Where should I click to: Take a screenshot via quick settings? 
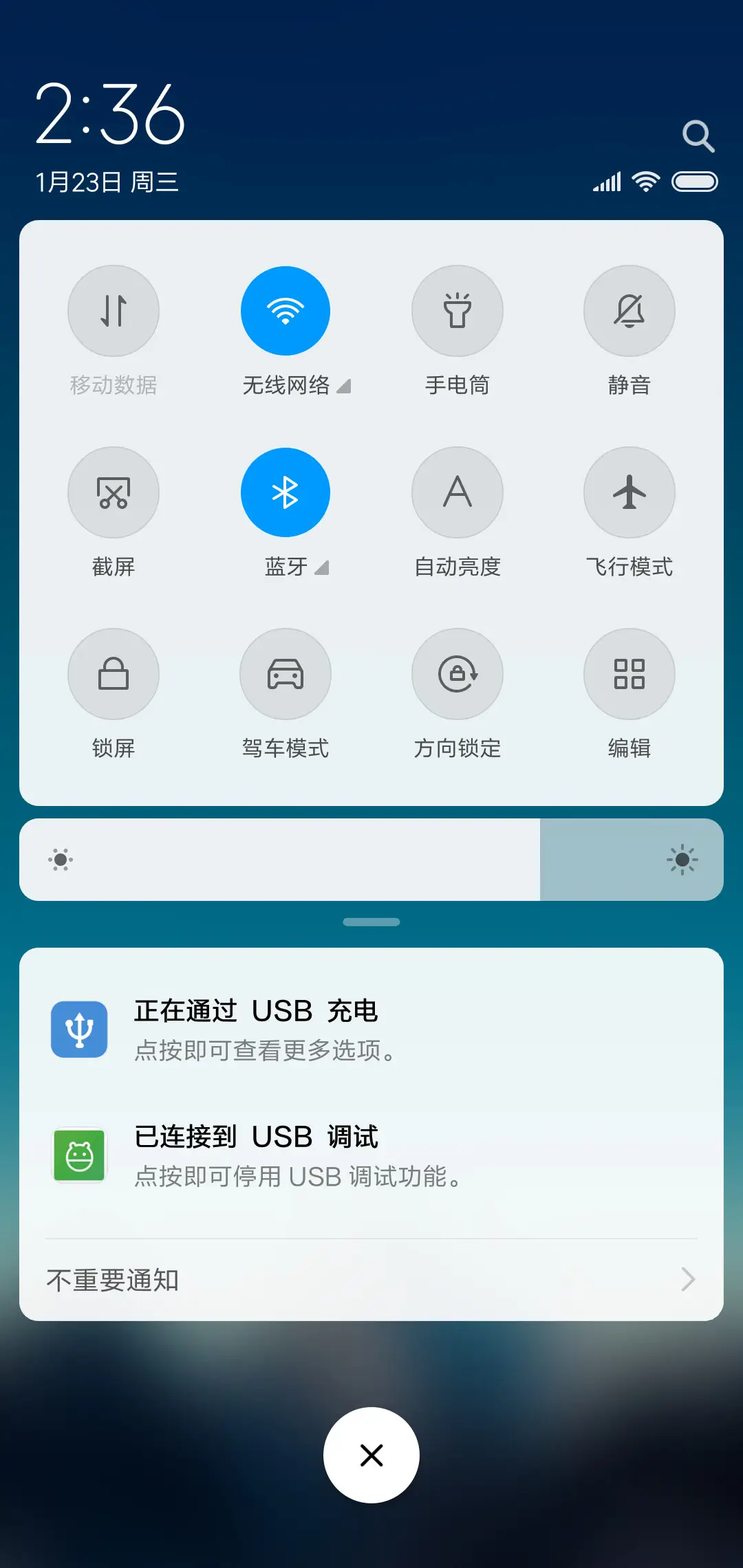point(114,492)
